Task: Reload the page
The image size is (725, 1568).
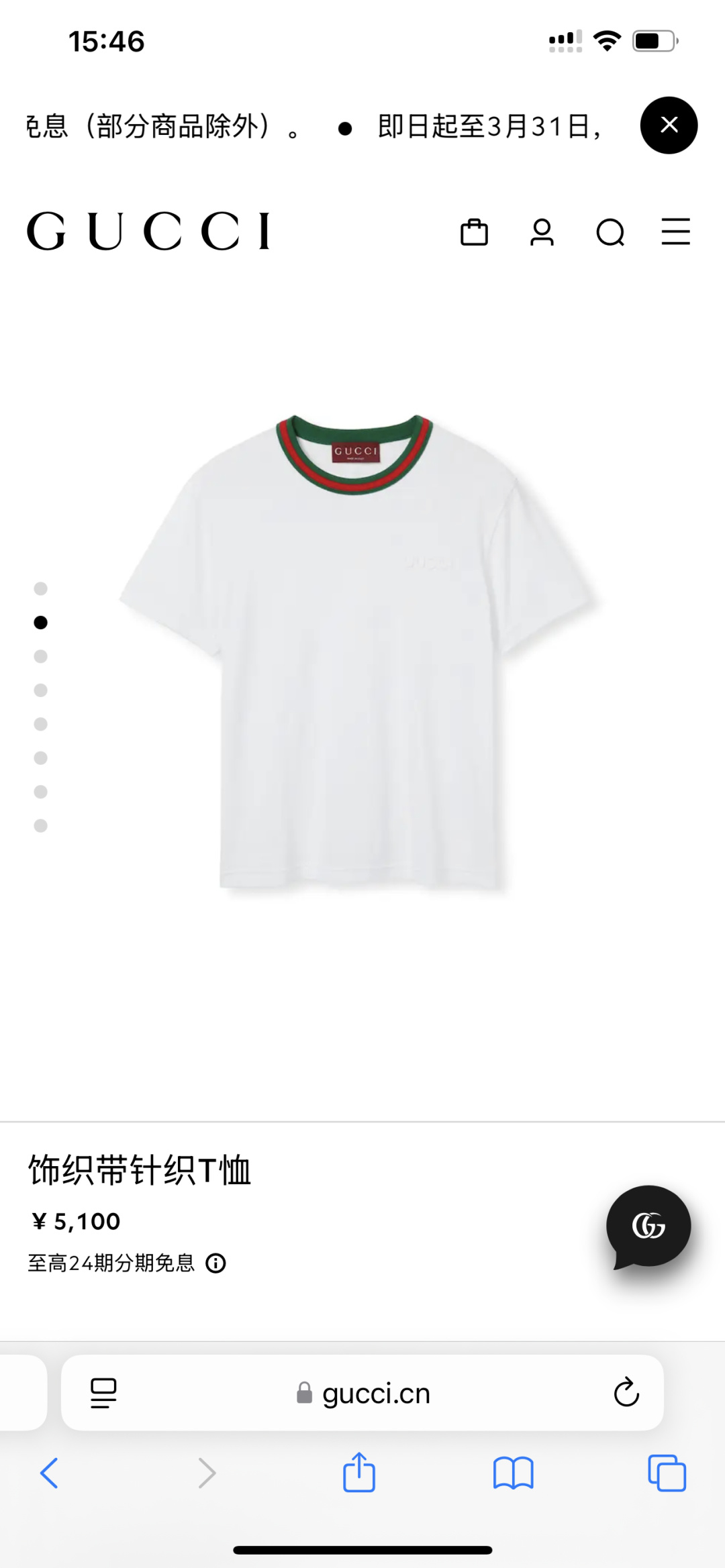Action: point(626,1393)
